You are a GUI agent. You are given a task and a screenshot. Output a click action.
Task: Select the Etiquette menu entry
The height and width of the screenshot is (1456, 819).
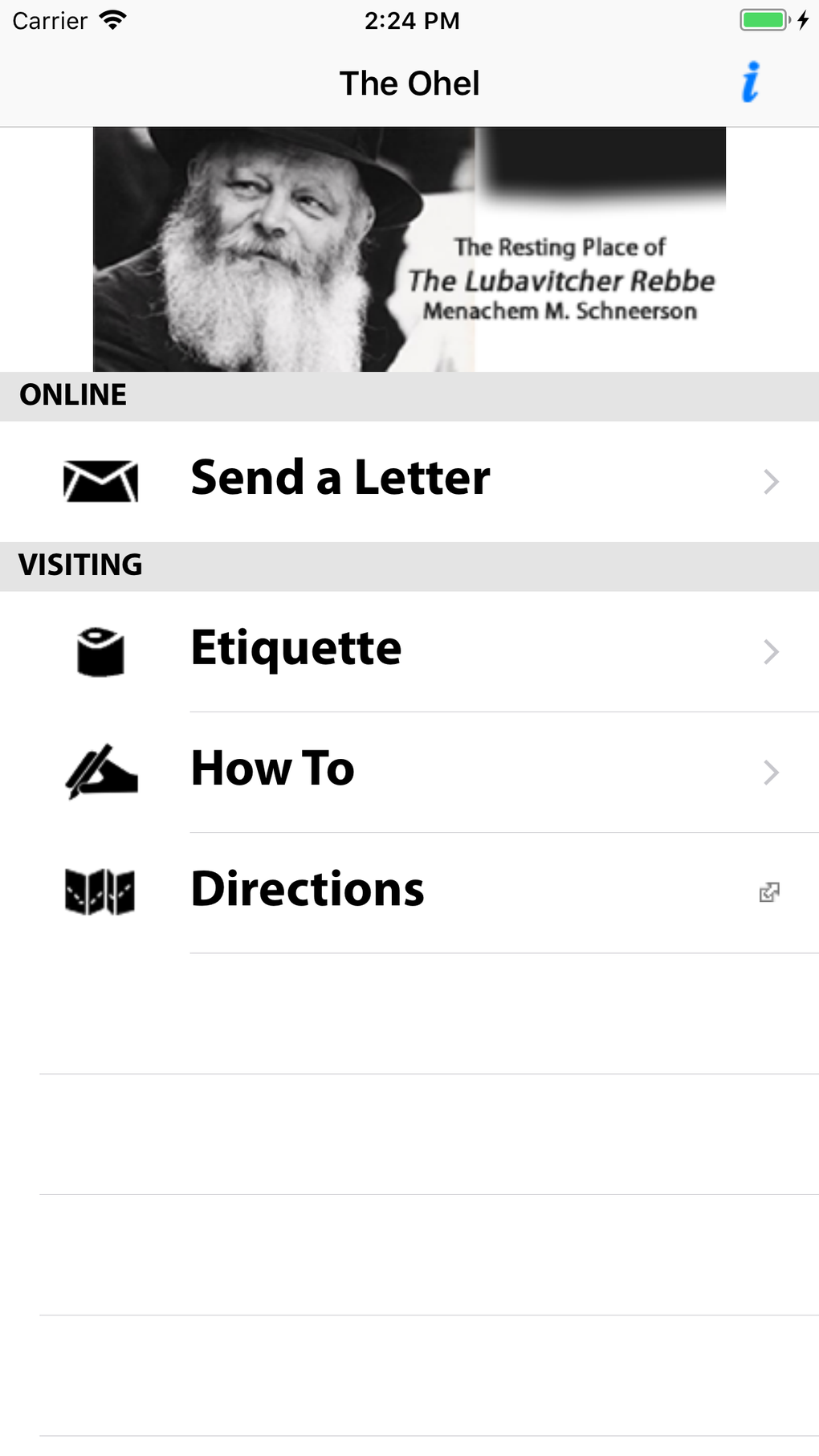coord(295,648)
